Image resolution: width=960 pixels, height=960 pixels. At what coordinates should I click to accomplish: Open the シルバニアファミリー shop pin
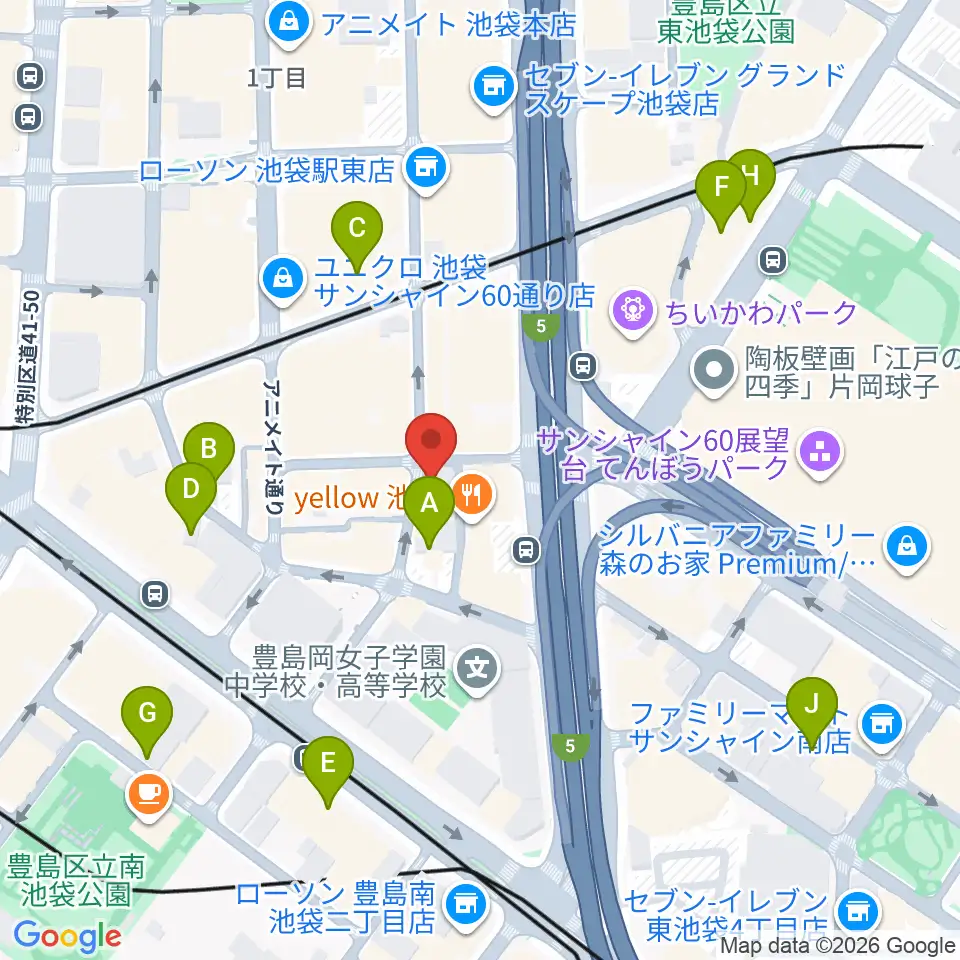click(x=907, y=548)
